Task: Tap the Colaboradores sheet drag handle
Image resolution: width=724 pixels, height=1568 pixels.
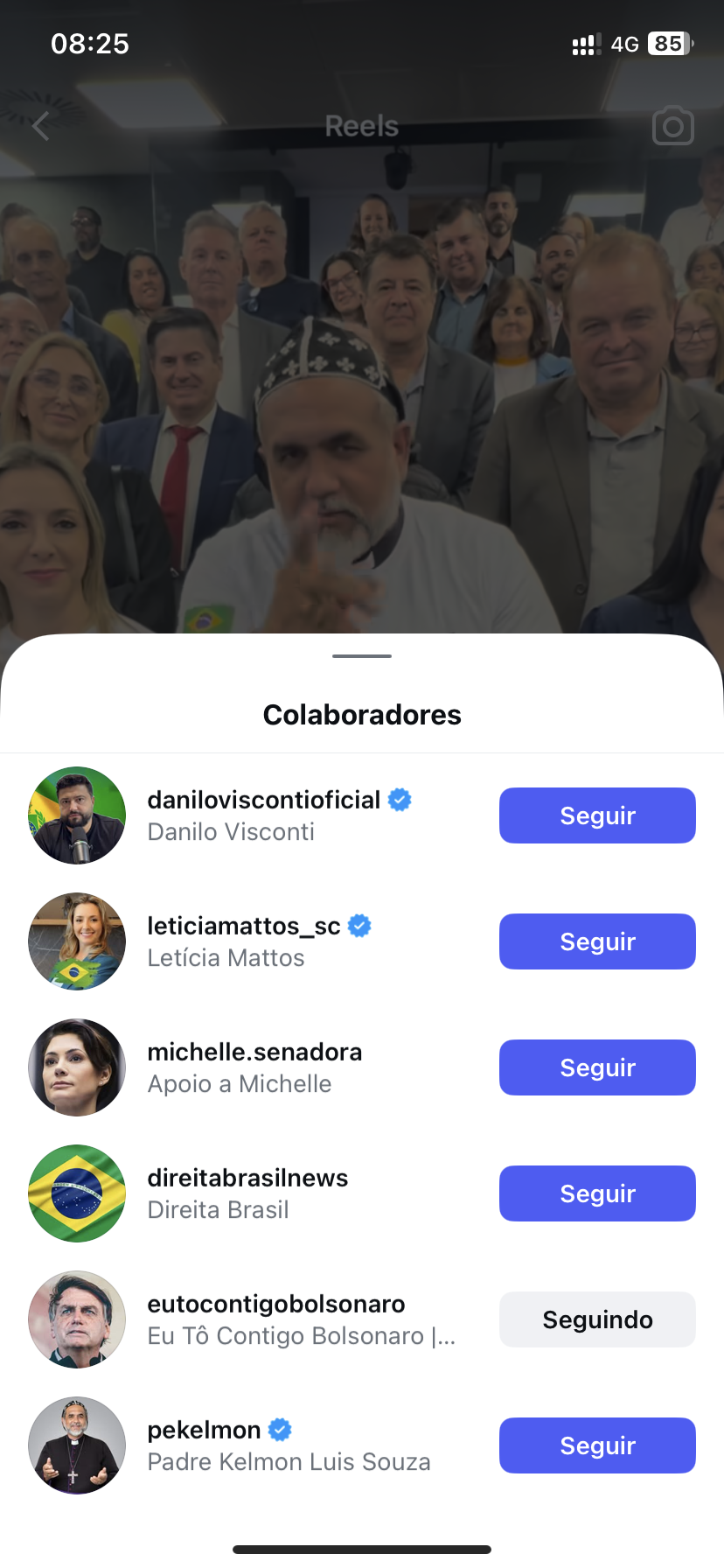Action: [362, 655]
